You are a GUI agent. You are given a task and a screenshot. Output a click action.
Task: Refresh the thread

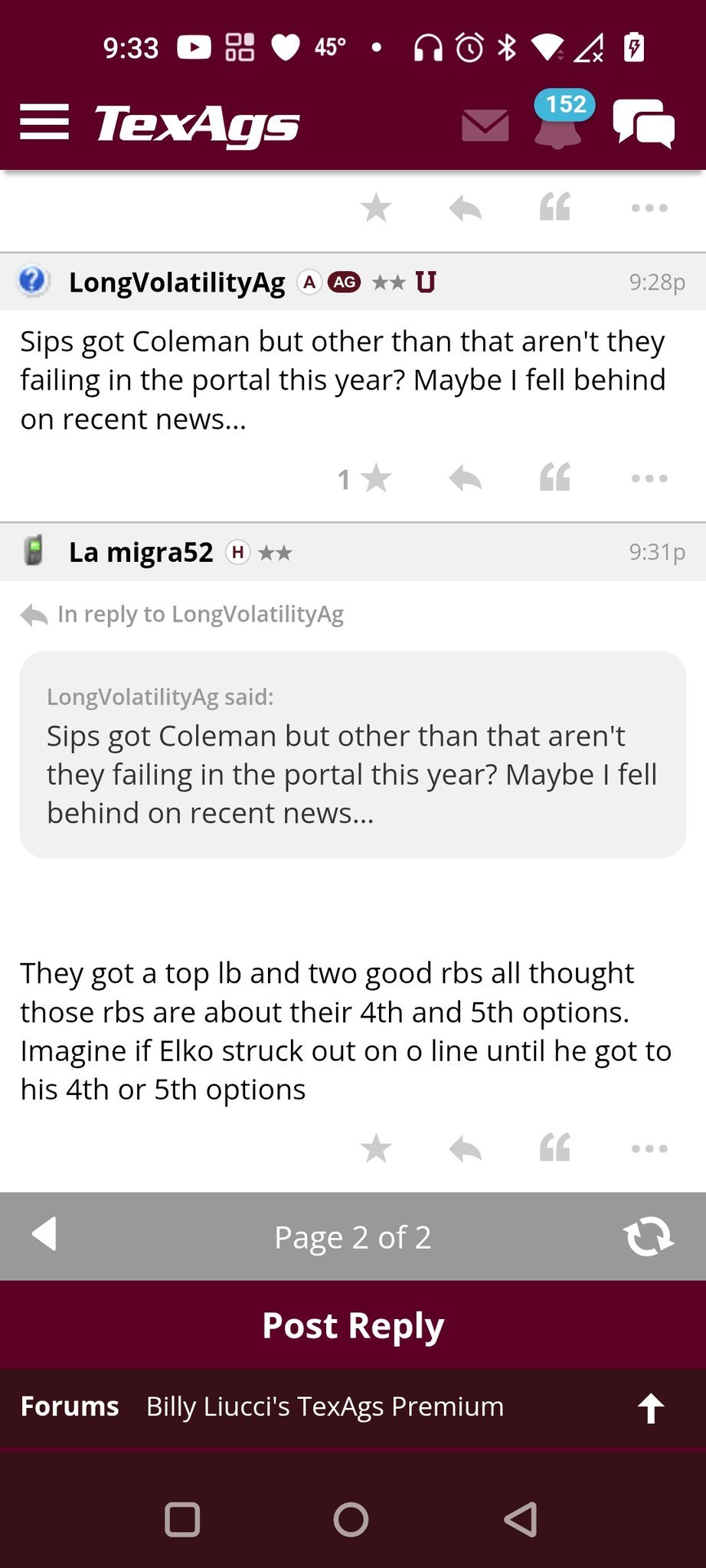coord(649,1236)
